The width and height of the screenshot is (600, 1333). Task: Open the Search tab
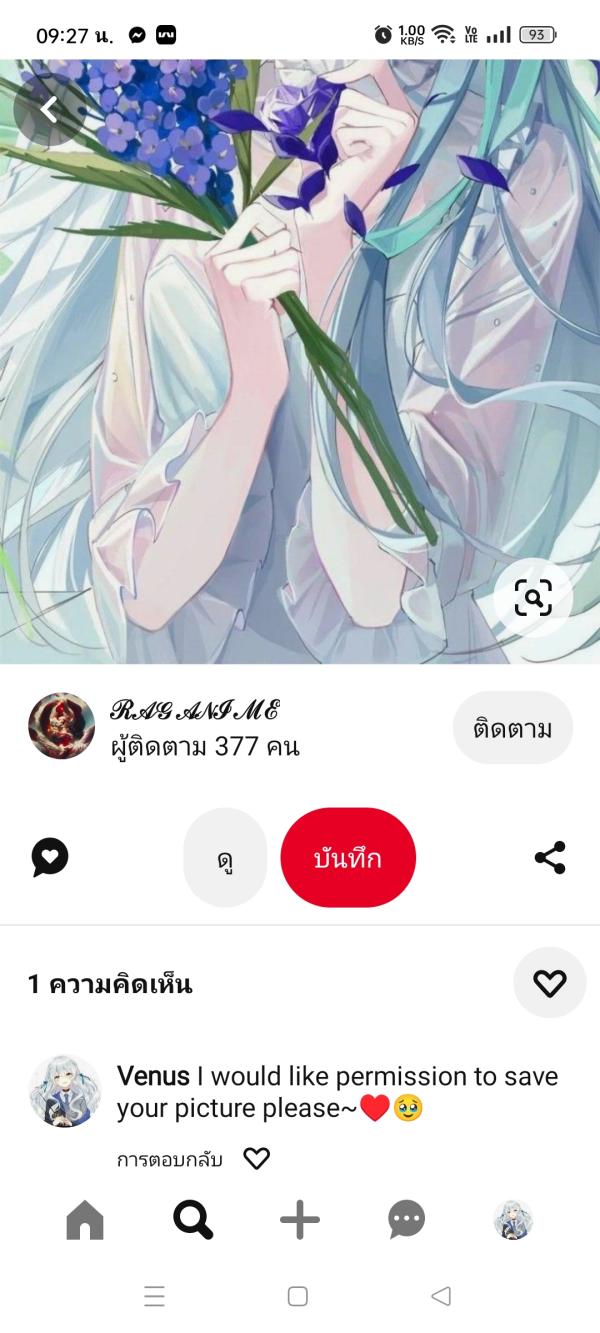[x=192, y=1220]
